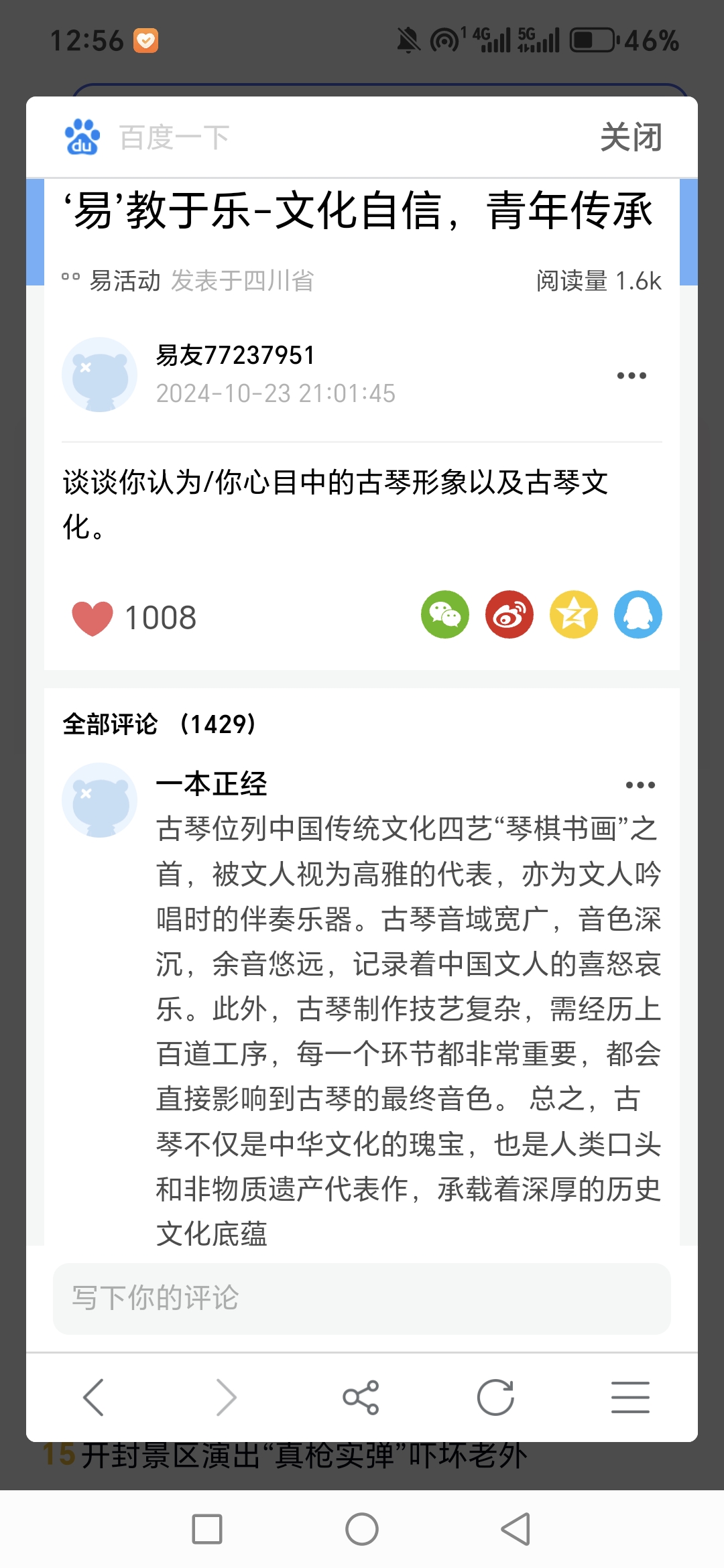View 易友77237951's profile avatar
Screen dimensions: 724x1568
pos(99,375)
